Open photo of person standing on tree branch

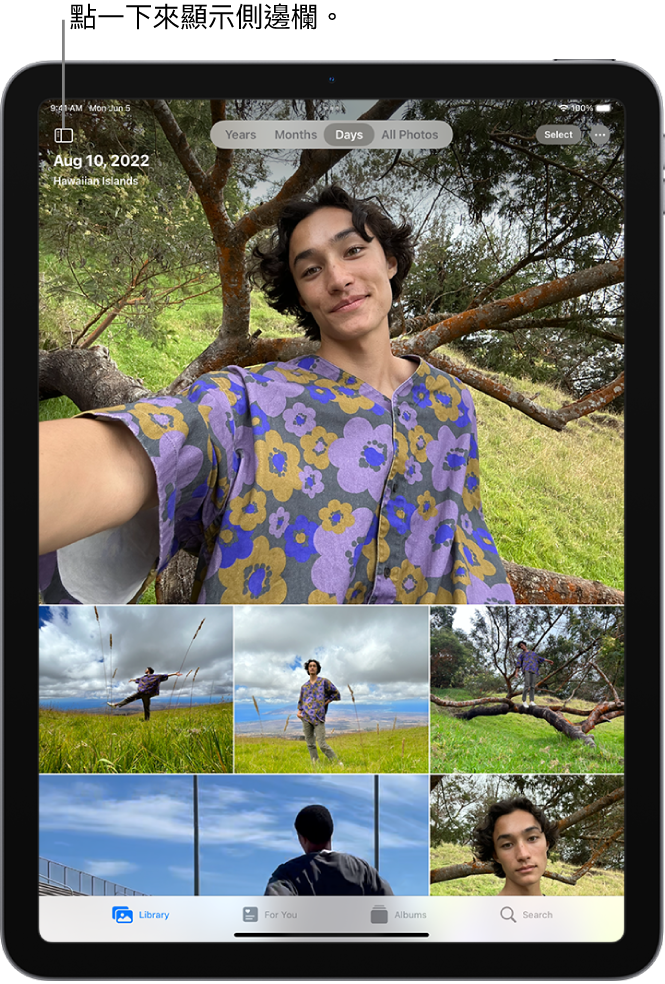[527, 689]
